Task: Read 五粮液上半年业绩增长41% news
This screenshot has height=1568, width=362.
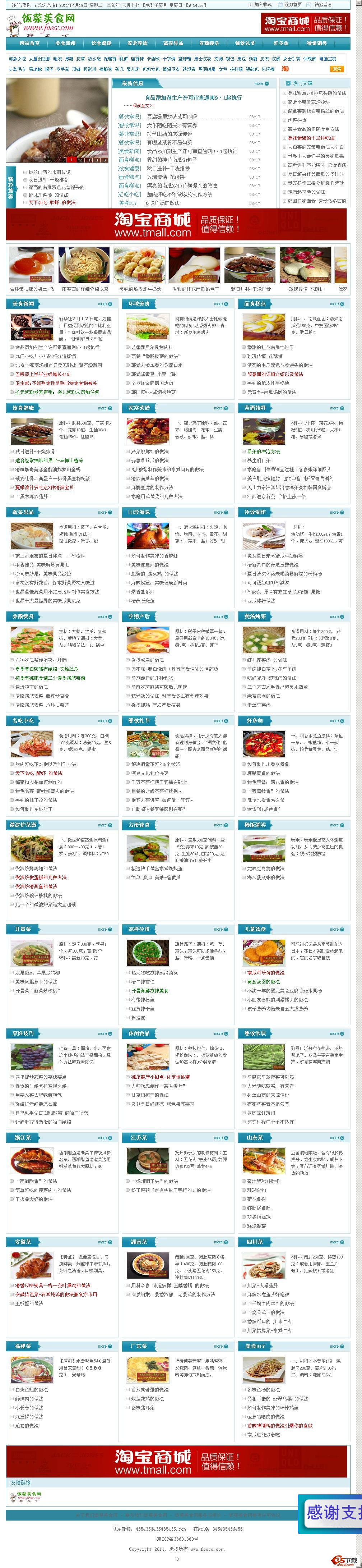Action: pyautogui.click(x=43, y=374)
